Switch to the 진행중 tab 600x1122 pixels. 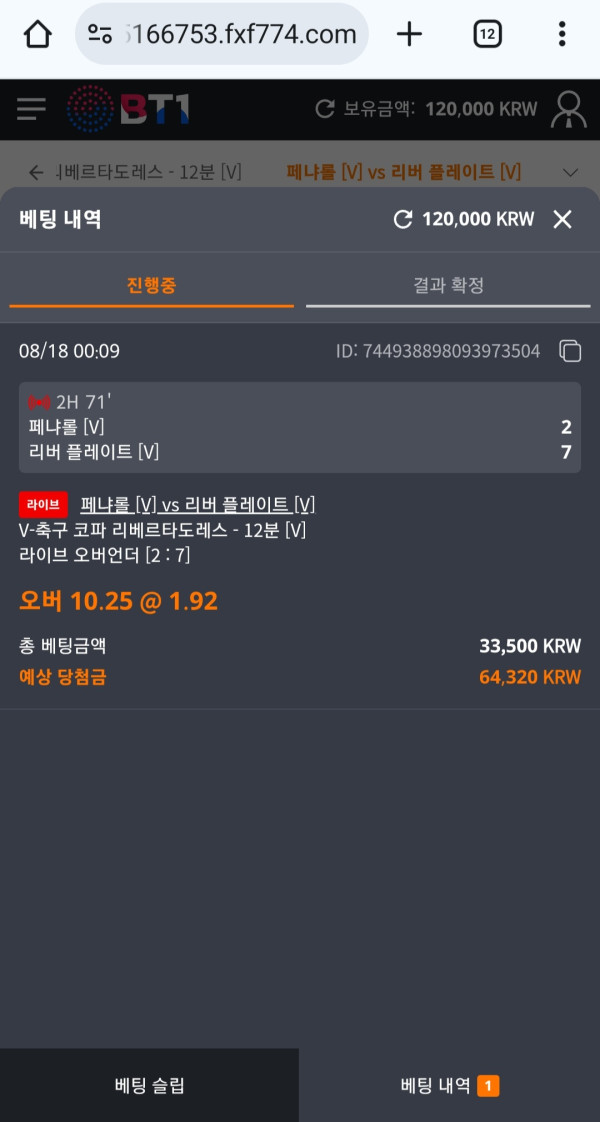coord(151,285)
